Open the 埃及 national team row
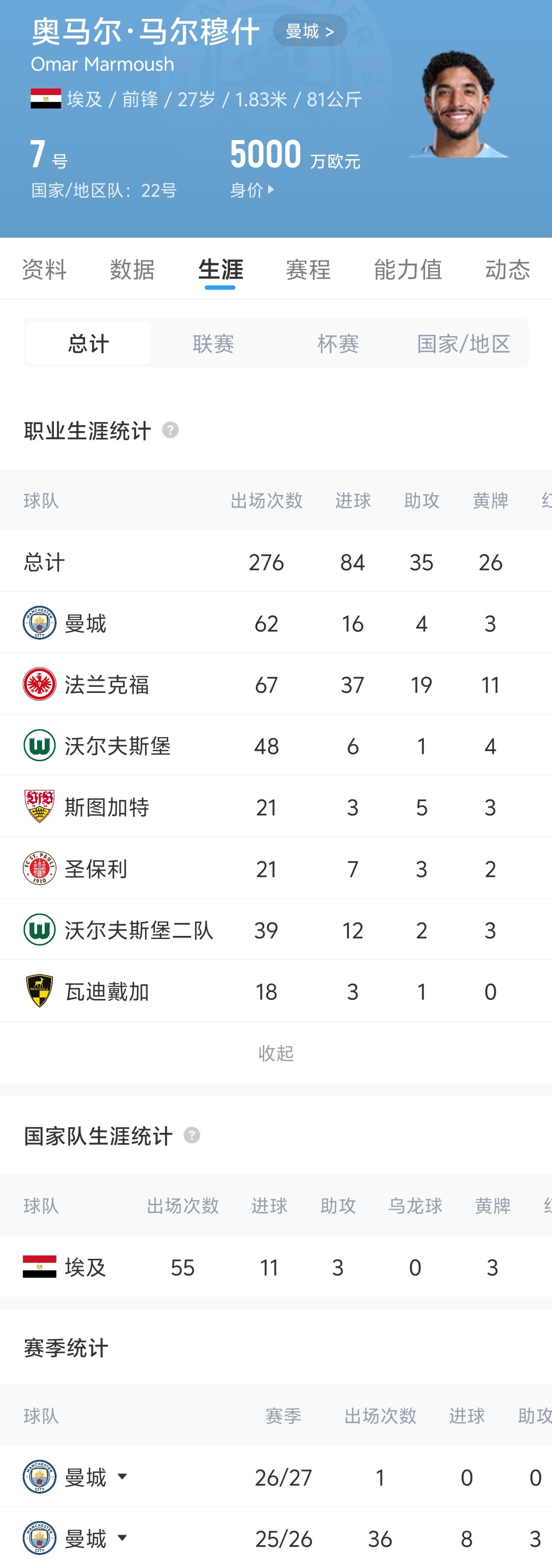 [276, 1267]
